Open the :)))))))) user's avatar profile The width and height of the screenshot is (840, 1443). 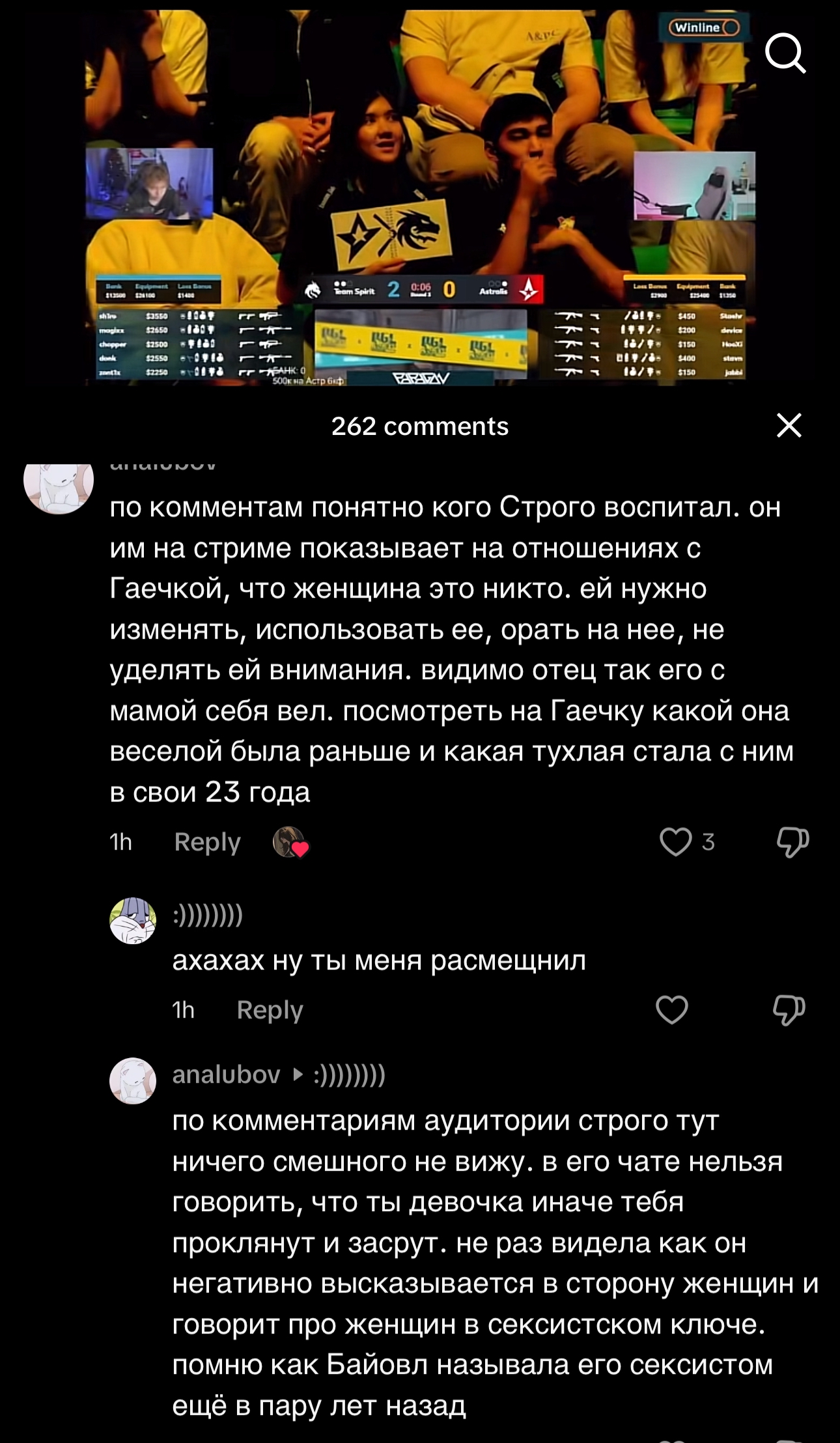pos(133,921)
